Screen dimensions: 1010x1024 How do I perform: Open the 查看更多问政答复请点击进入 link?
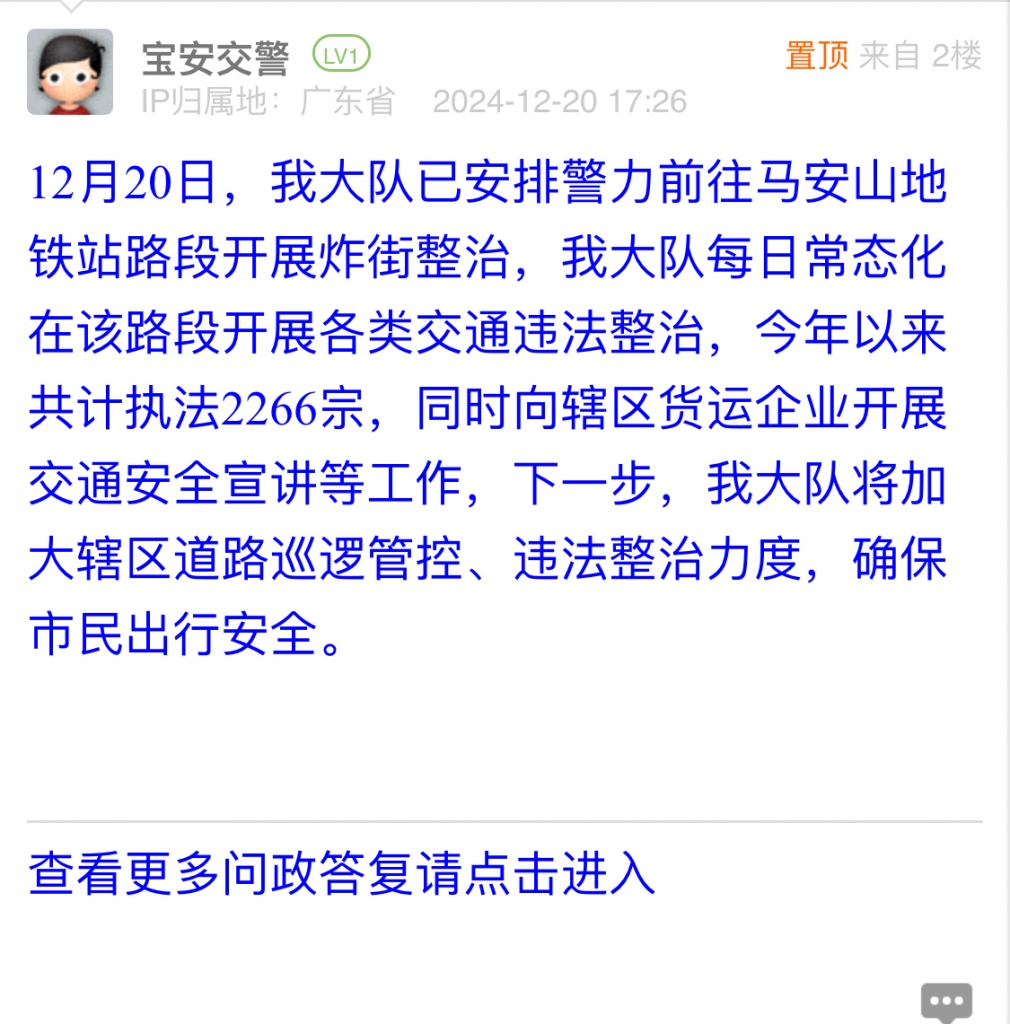342,874
